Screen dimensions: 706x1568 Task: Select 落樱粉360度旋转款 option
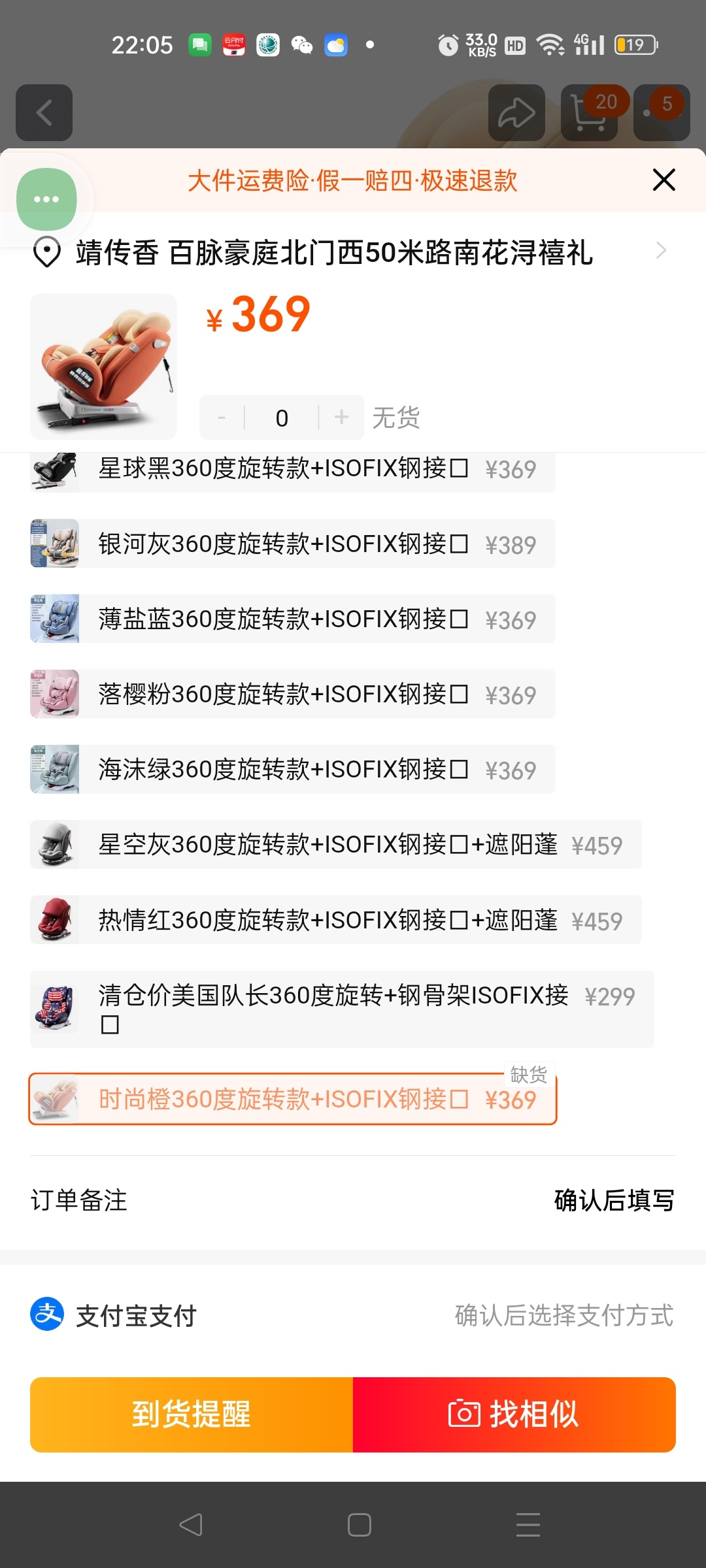pyautogui.click(x=292, y=694)
